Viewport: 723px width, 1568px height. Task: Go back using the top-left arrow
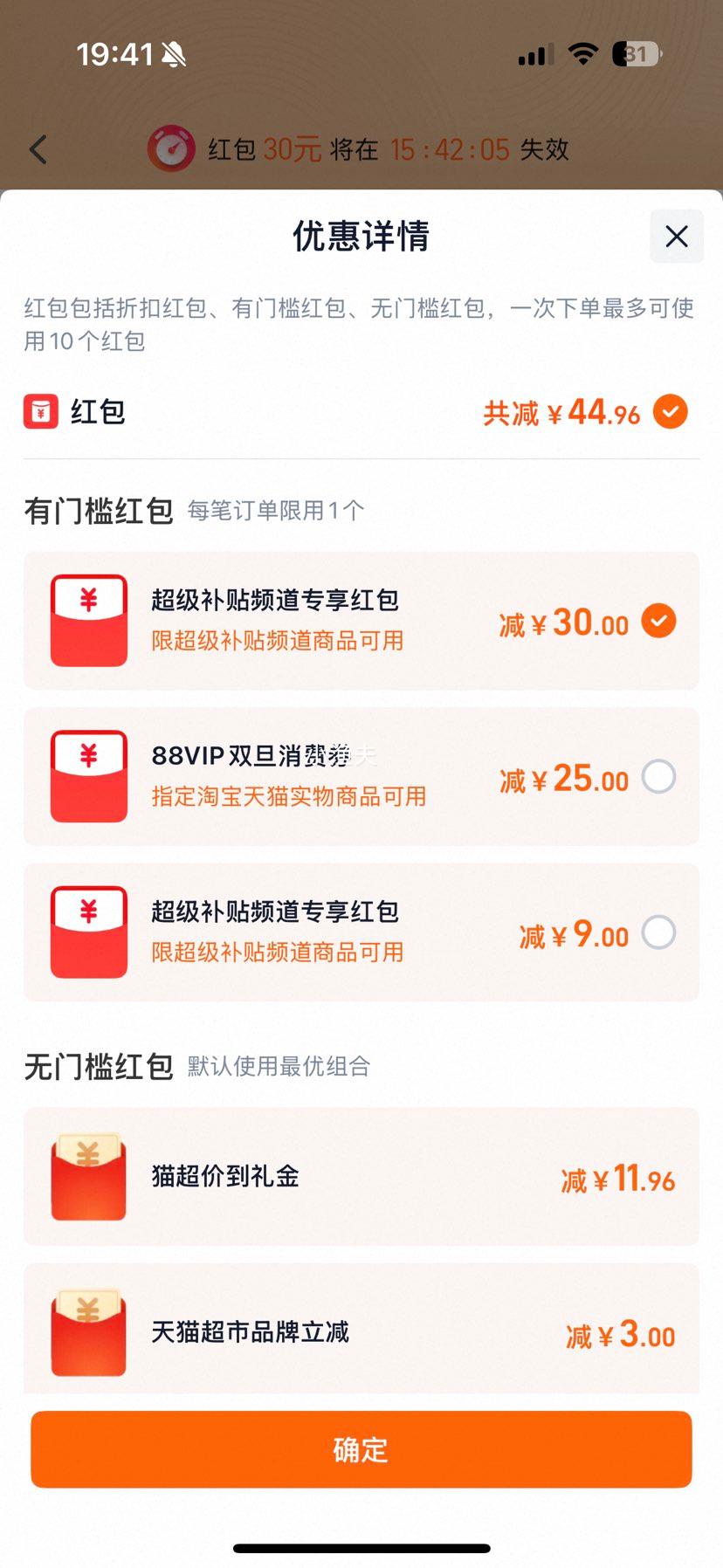(38, 149)
